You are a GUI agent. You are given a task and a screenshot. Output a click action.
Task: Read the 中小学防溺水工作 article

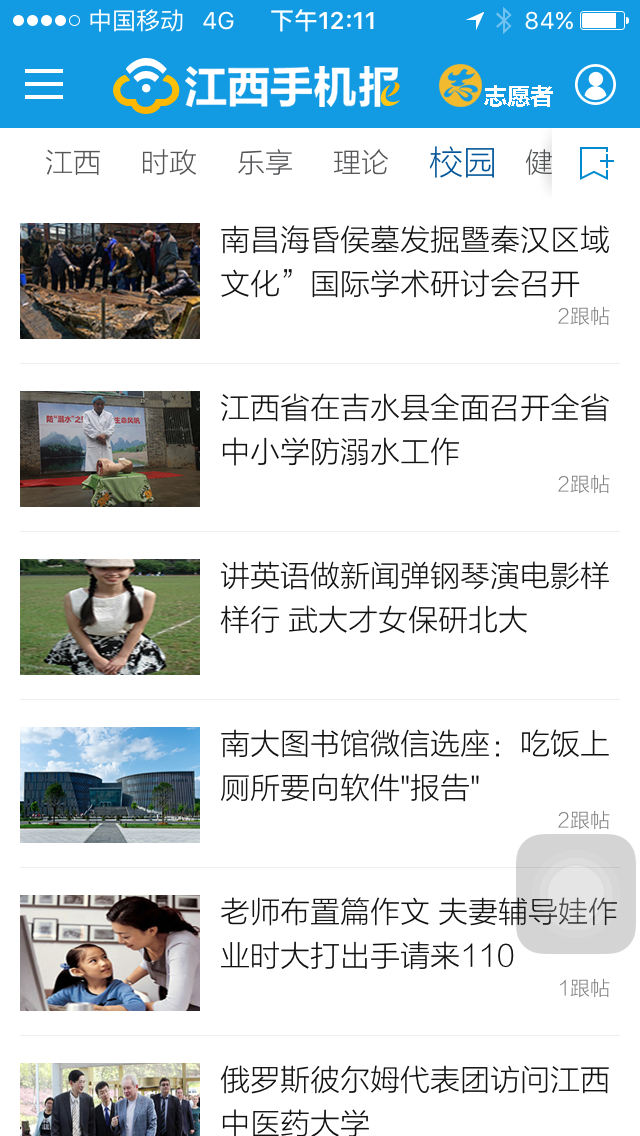414,430
